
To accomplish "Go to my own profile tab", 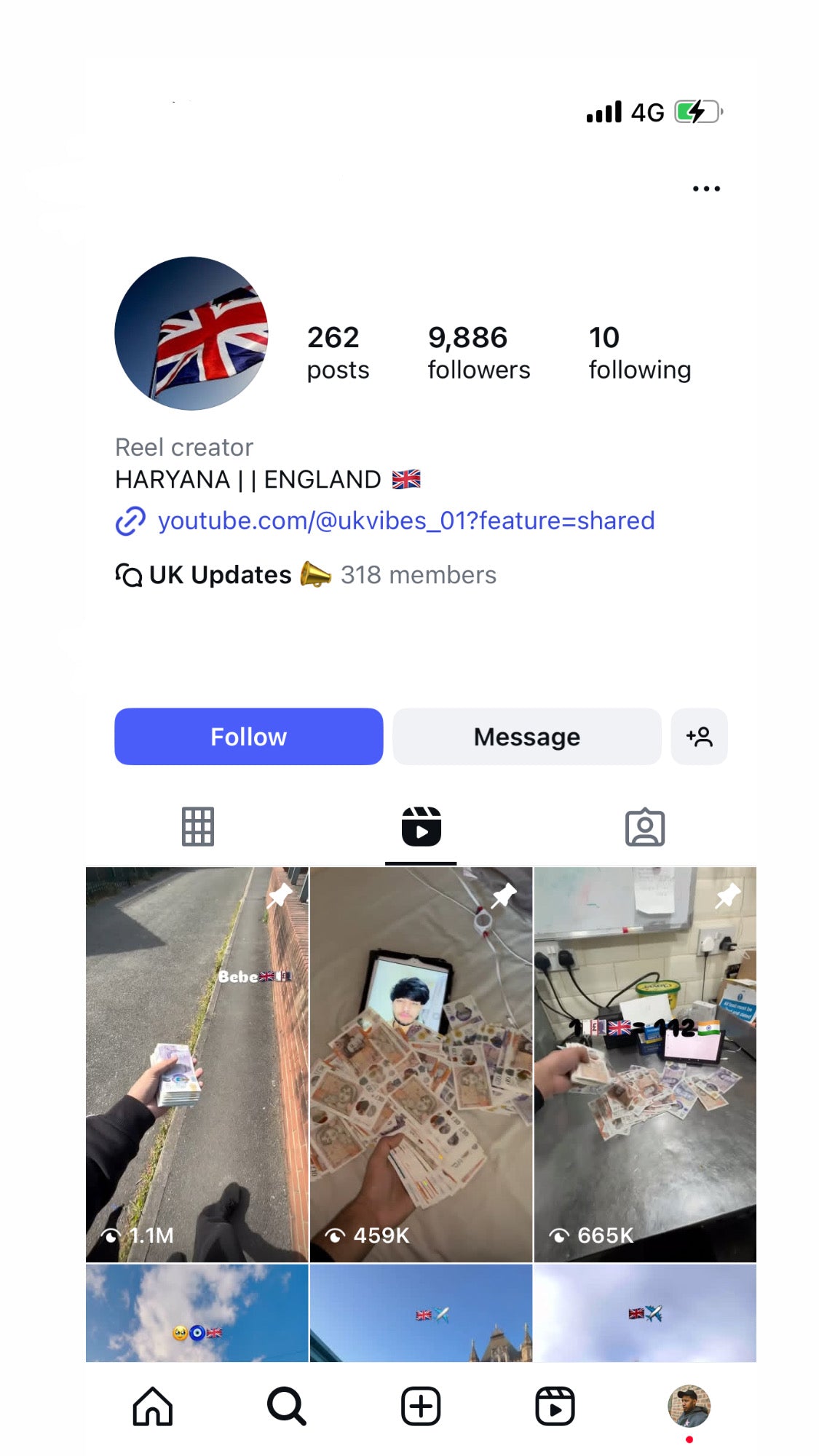I will click(688, 1406).
